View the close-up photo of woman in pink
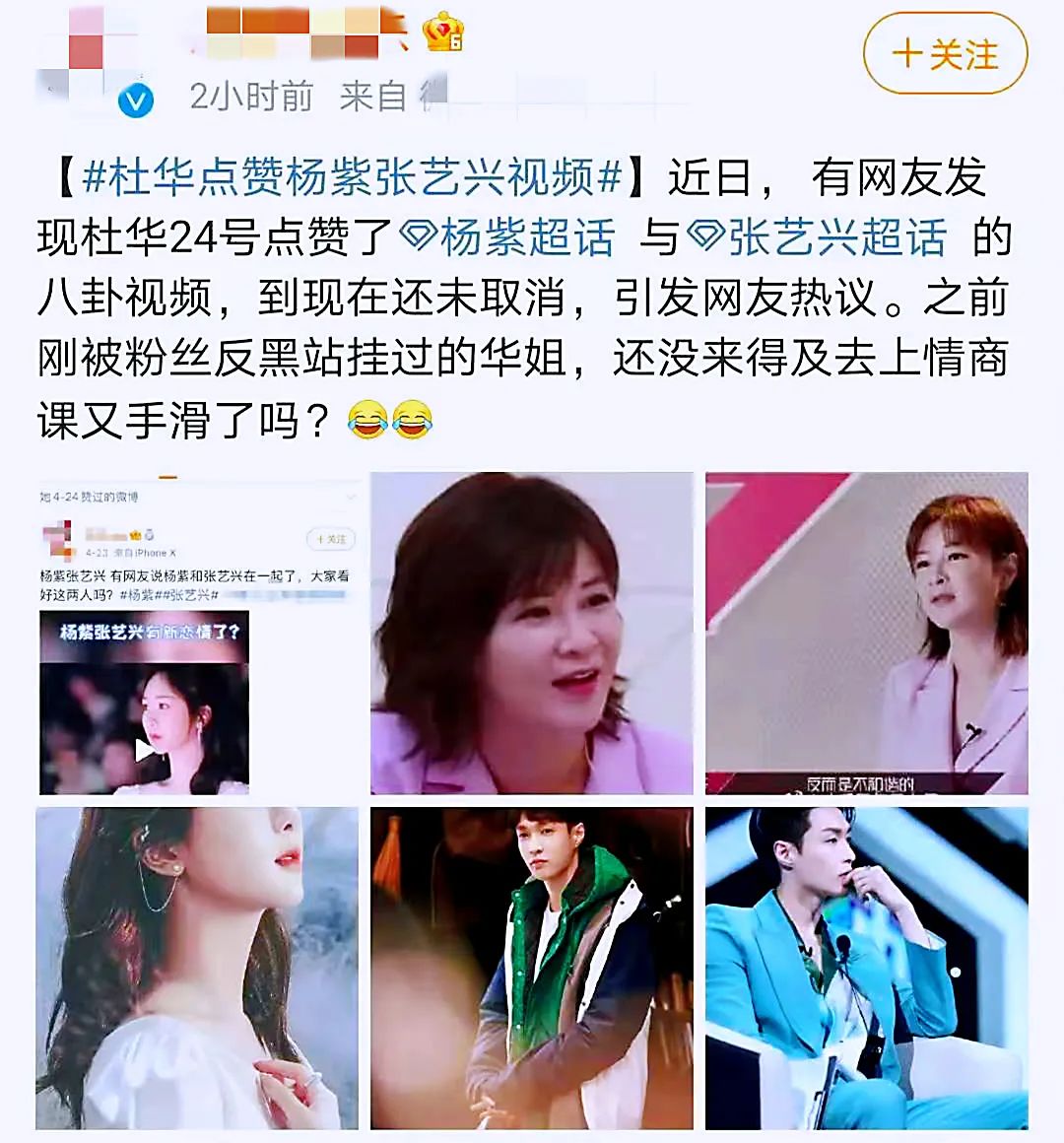 coord(531,634)
